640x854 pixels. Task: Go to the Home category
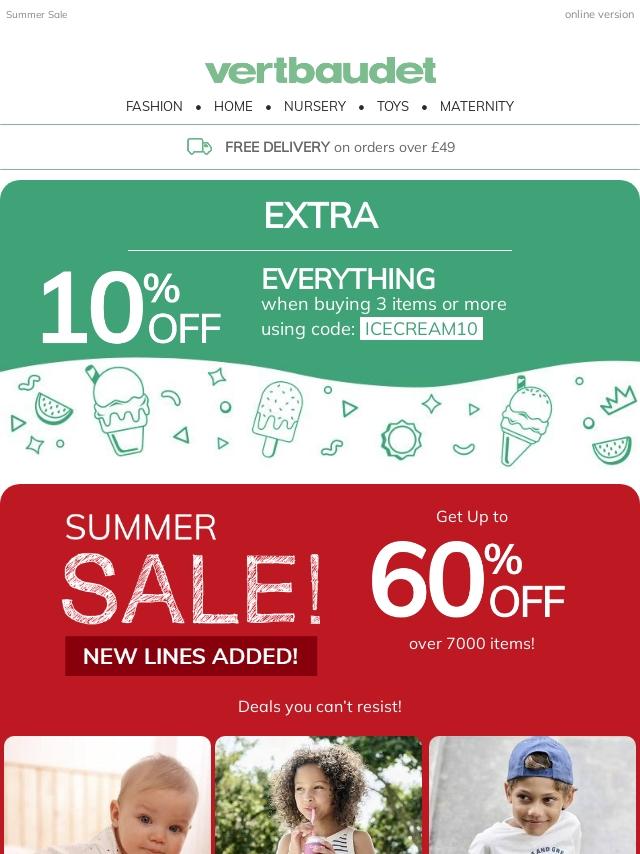coord(233,106)
